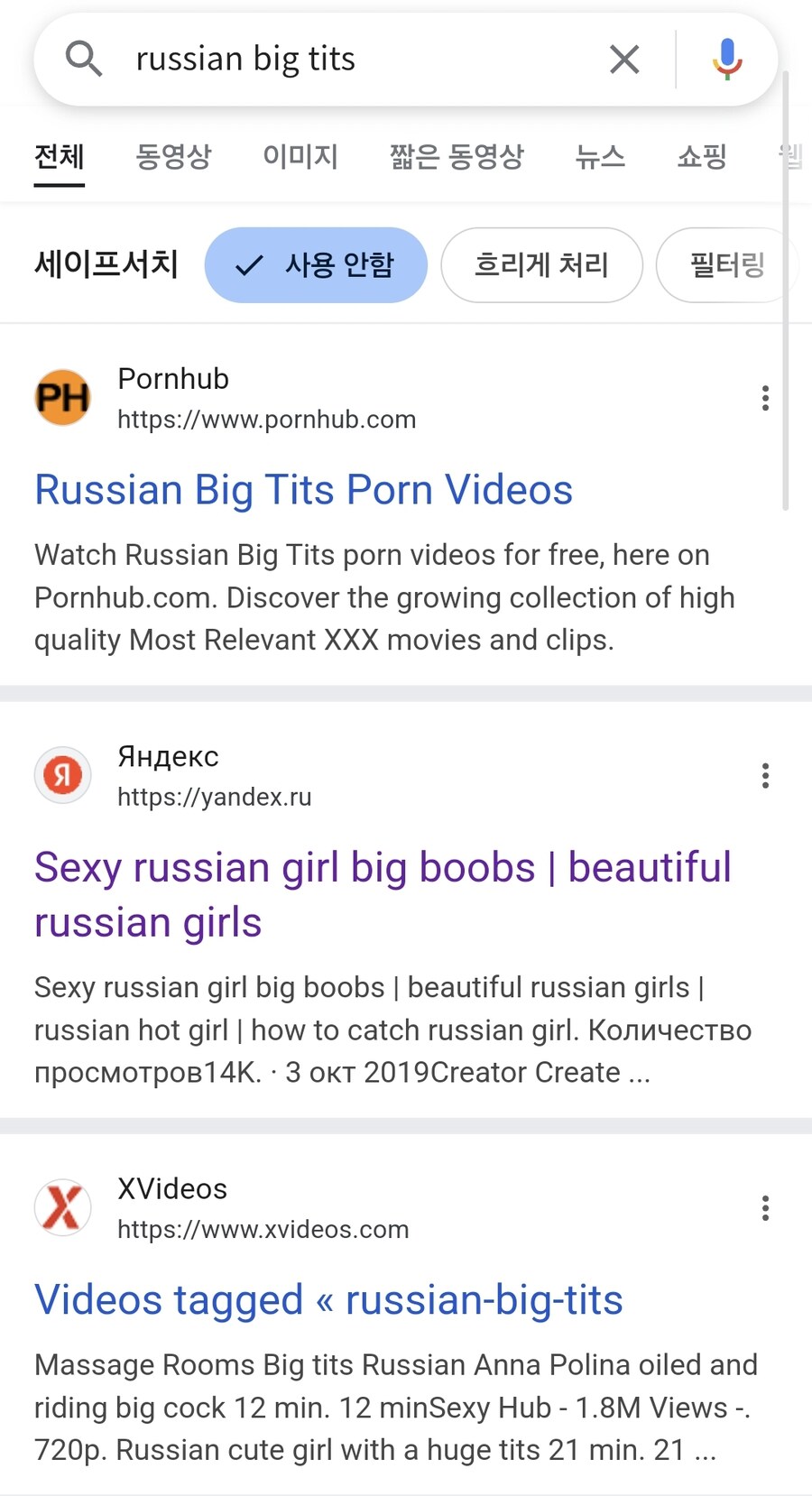Click the XVideos site favicon
The image size is (812, 1496).
point(62,1207)
